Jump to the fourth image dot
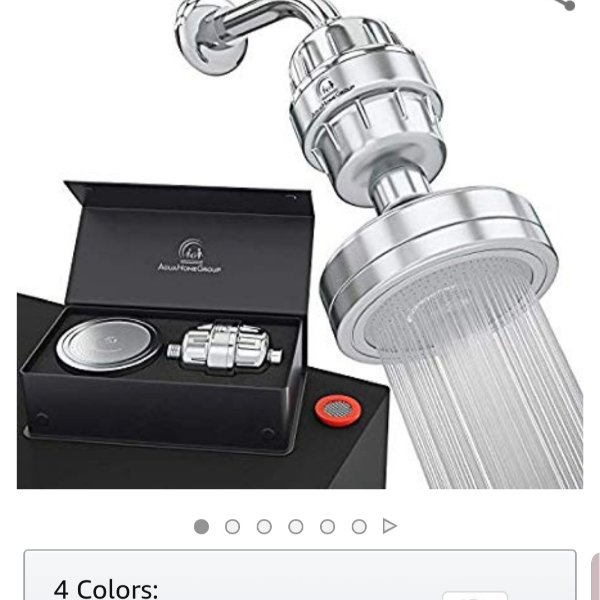Viewport: 600px width, 600px height. [296, 526]
